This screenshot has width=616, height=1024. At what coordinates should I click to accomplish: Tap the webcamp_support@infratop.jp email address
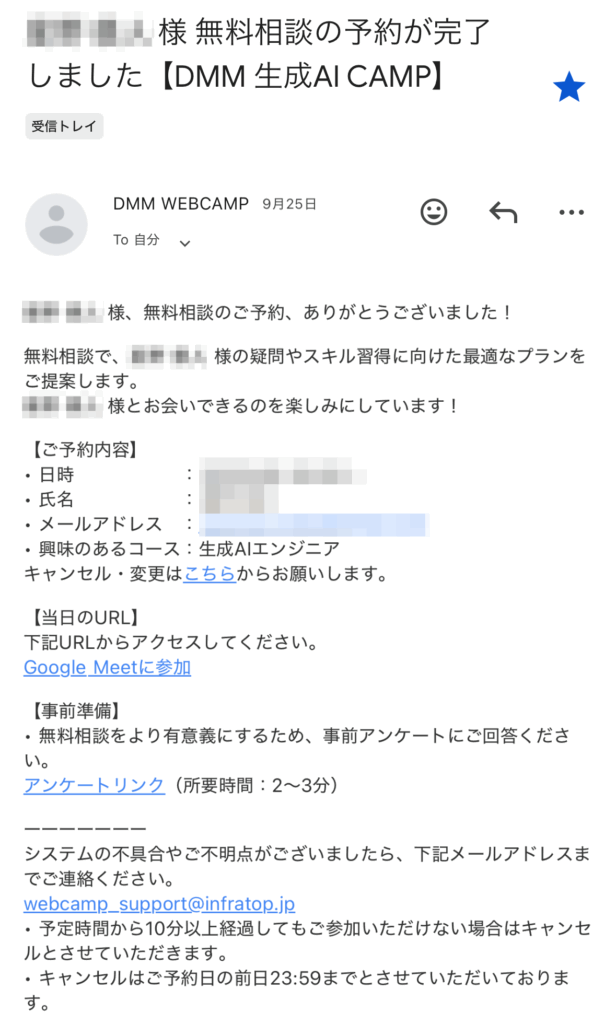tap(159, 903)
